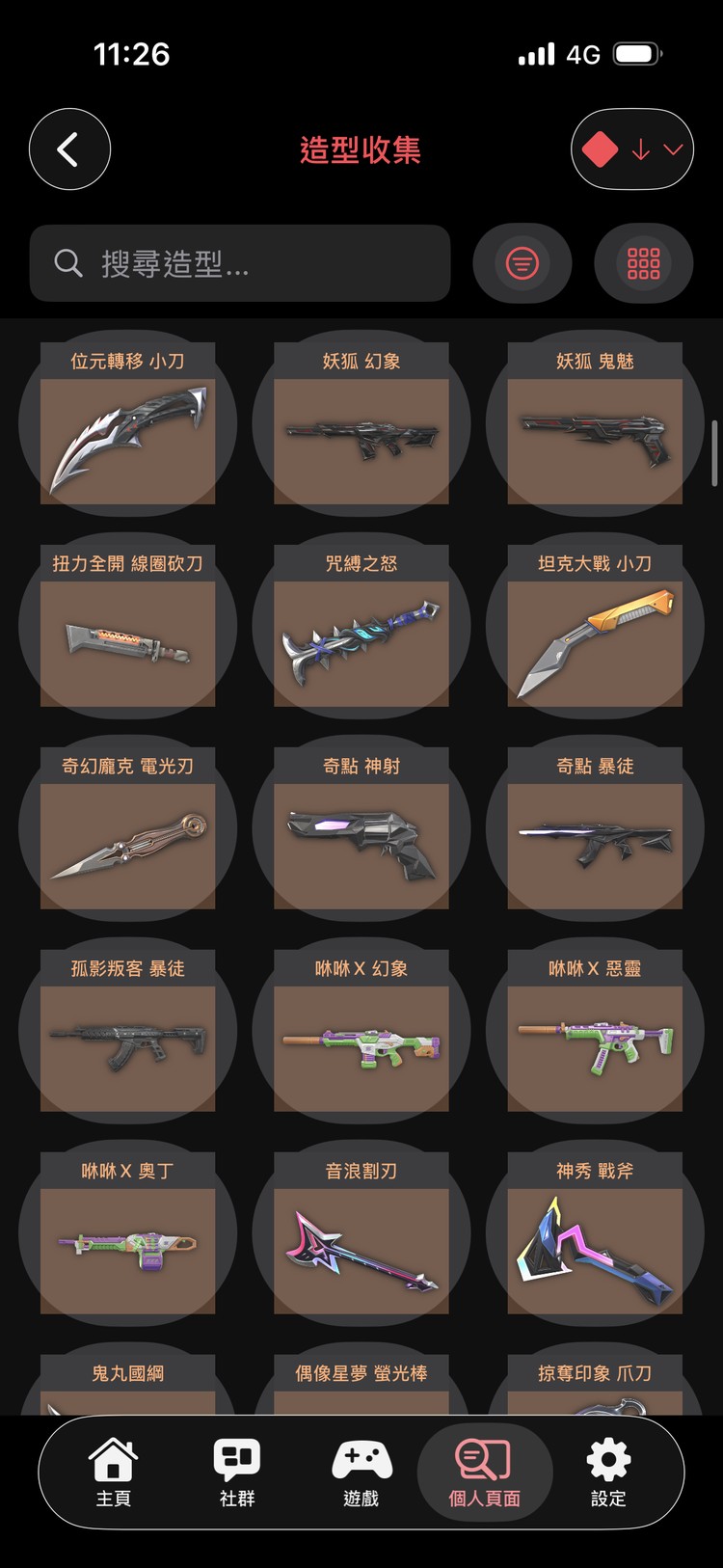
Task: Select the 妖狐 幻象 skin card
Action: (x=361, y=423)
